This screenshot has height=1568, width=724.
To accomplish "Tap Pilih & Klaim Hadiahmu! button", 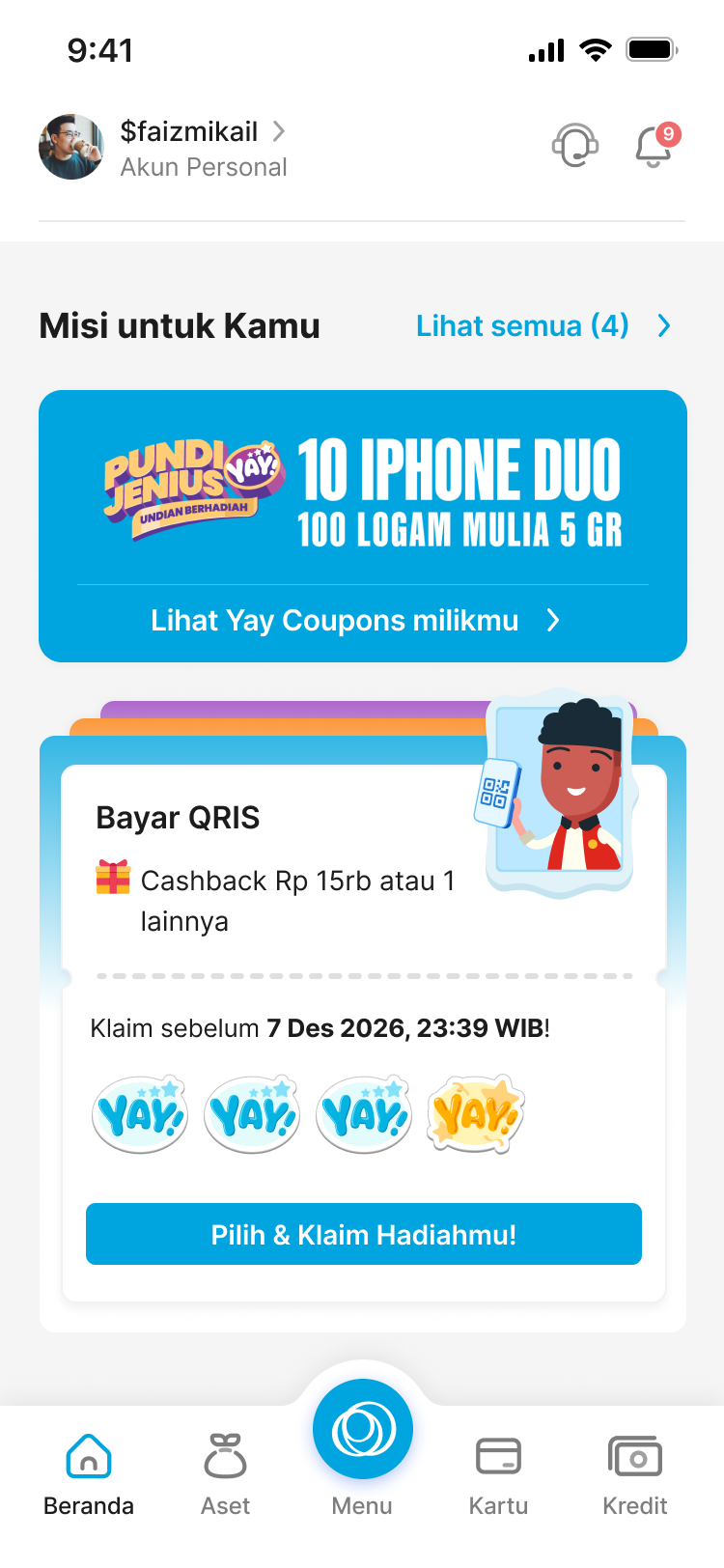I will point(364,1234).
